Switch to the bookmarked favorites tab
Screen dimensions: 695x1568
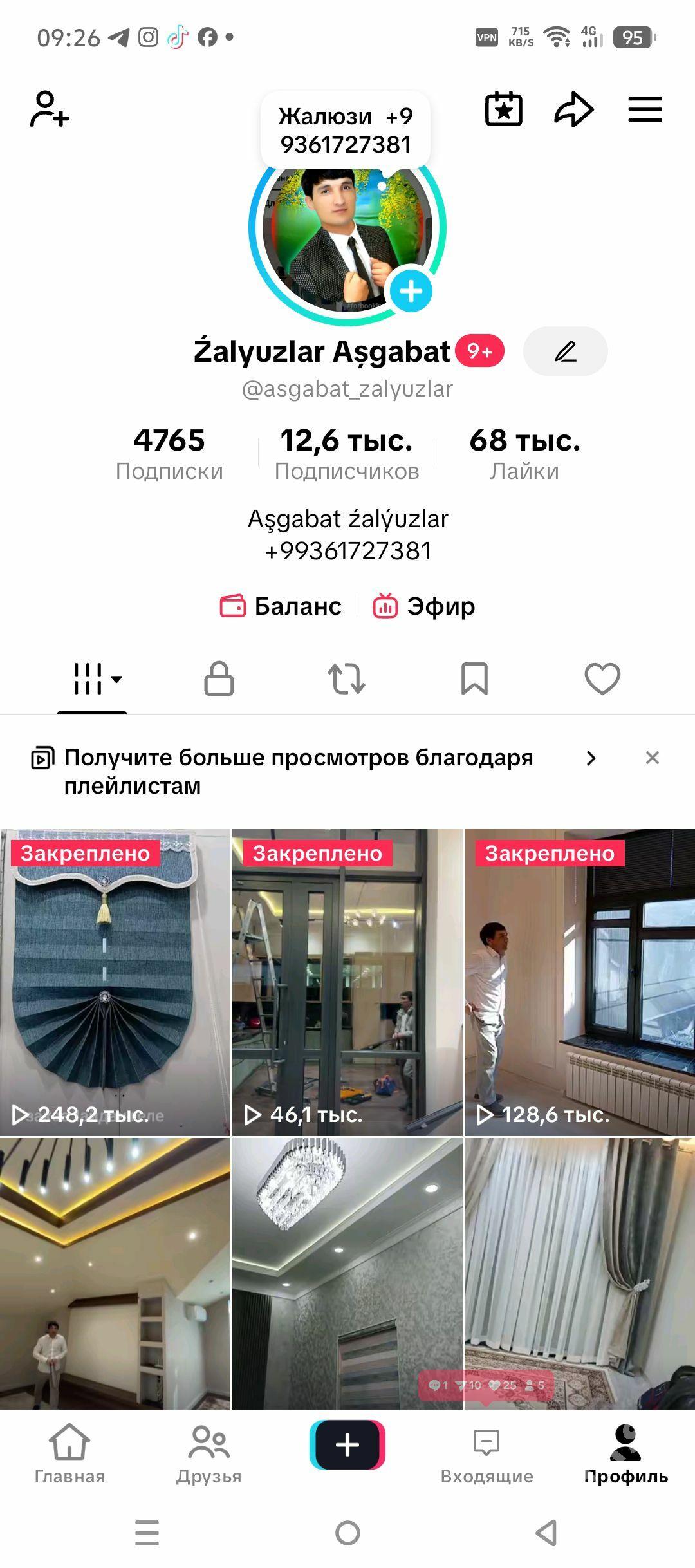tap(474, 679)
